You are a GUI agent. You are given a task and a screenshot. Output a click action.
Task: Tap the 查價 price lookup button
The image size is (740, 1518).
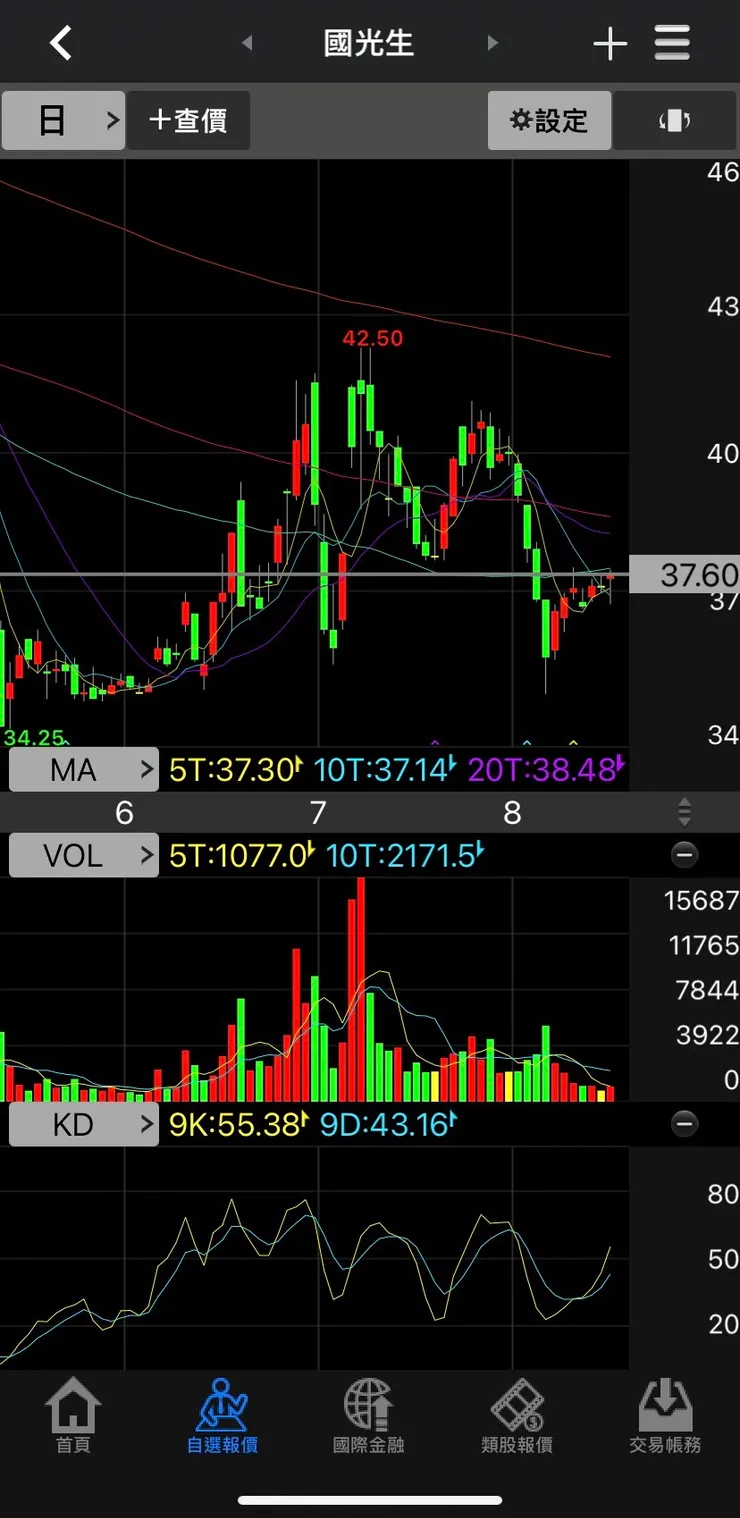point(188,121)
